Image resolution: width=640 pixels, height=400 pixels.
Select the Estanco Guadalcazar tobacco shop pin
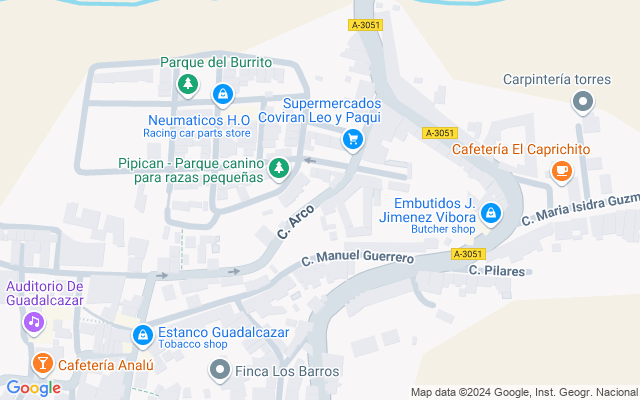143,333
